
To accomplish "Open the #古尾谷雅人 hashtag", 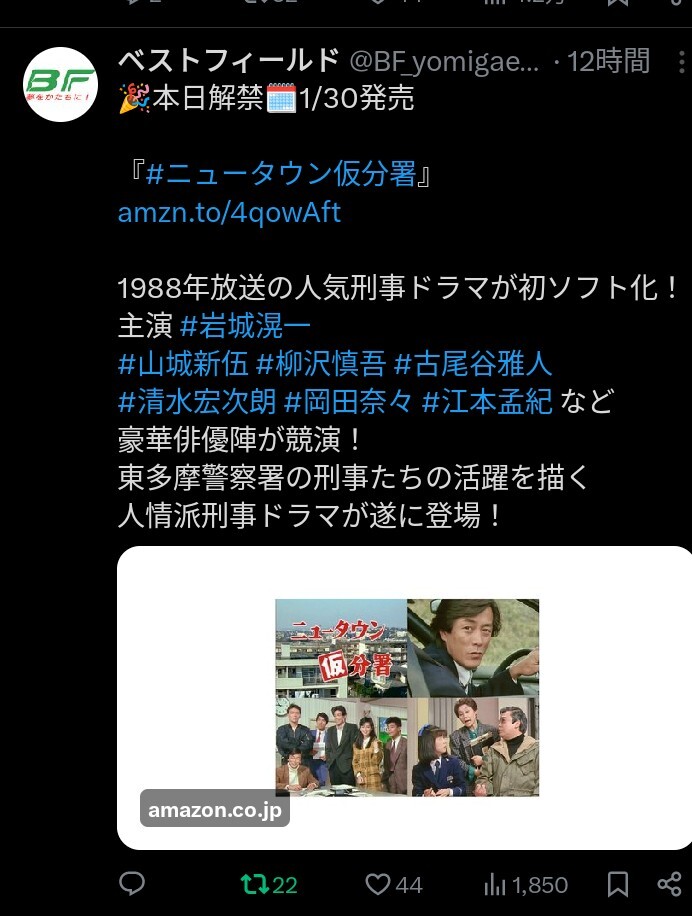I will click(x=472, y=364).
